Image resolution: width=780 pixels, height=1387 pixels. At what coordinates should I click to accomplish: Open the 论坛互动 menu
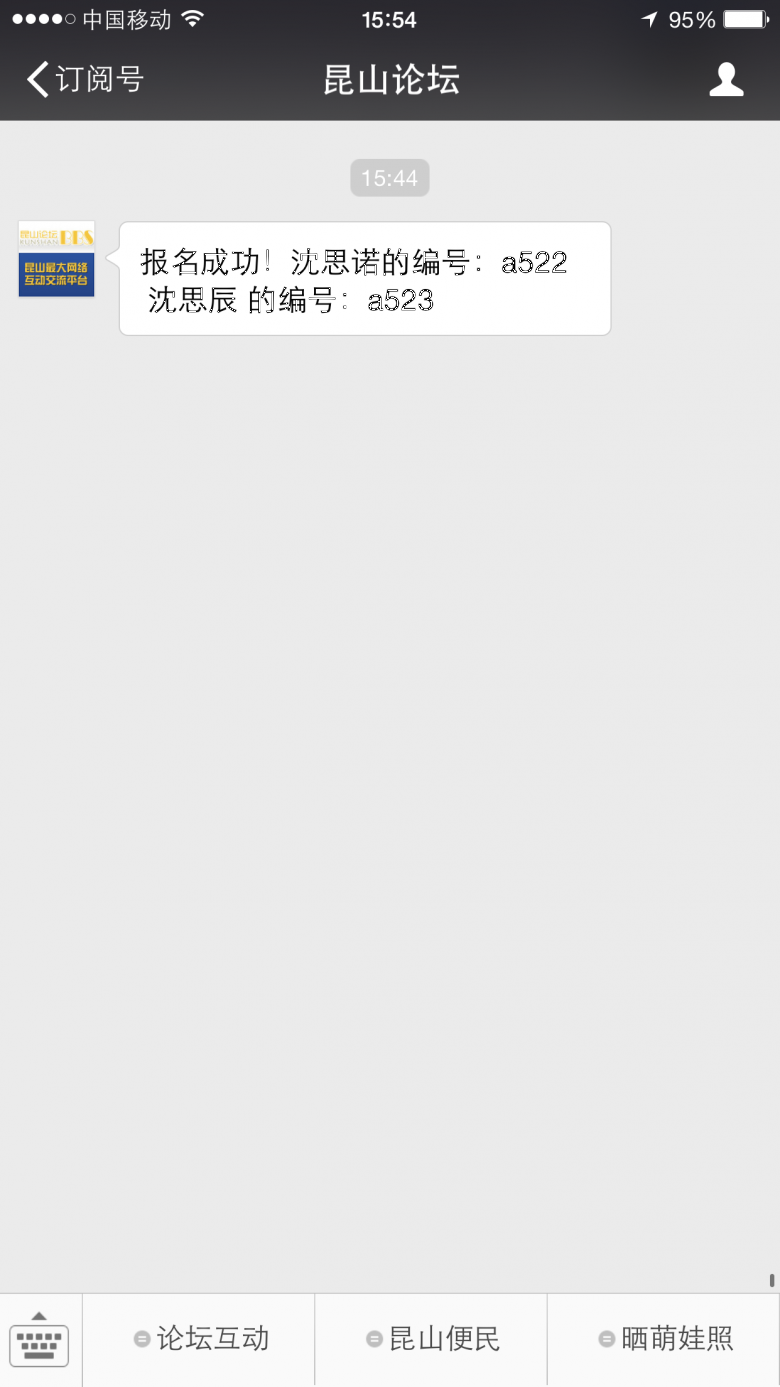pyautogui.click(x=199, y=1339)
